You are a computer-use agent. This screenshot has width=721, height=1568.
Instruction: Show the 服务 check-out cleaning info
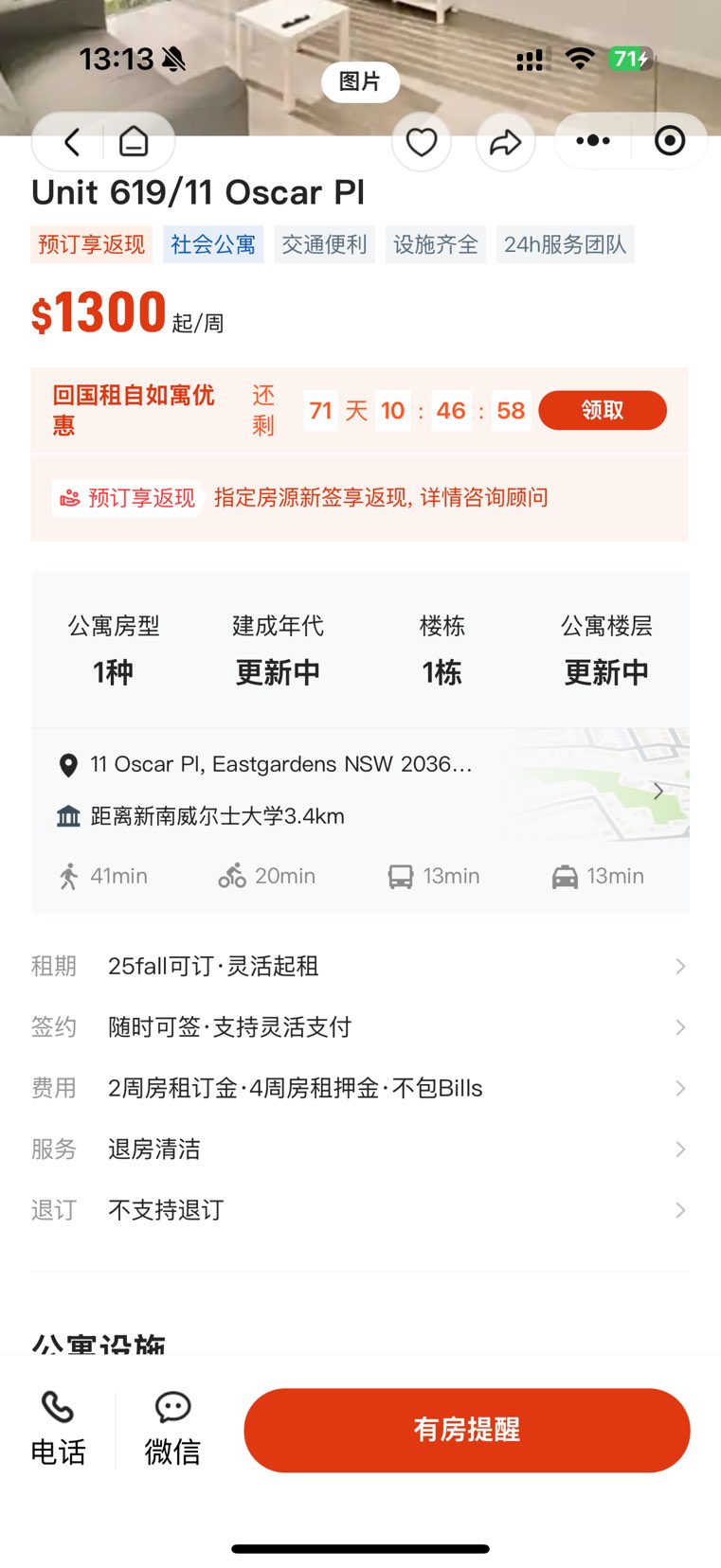pyautogui.click(x=360, y=1149)
